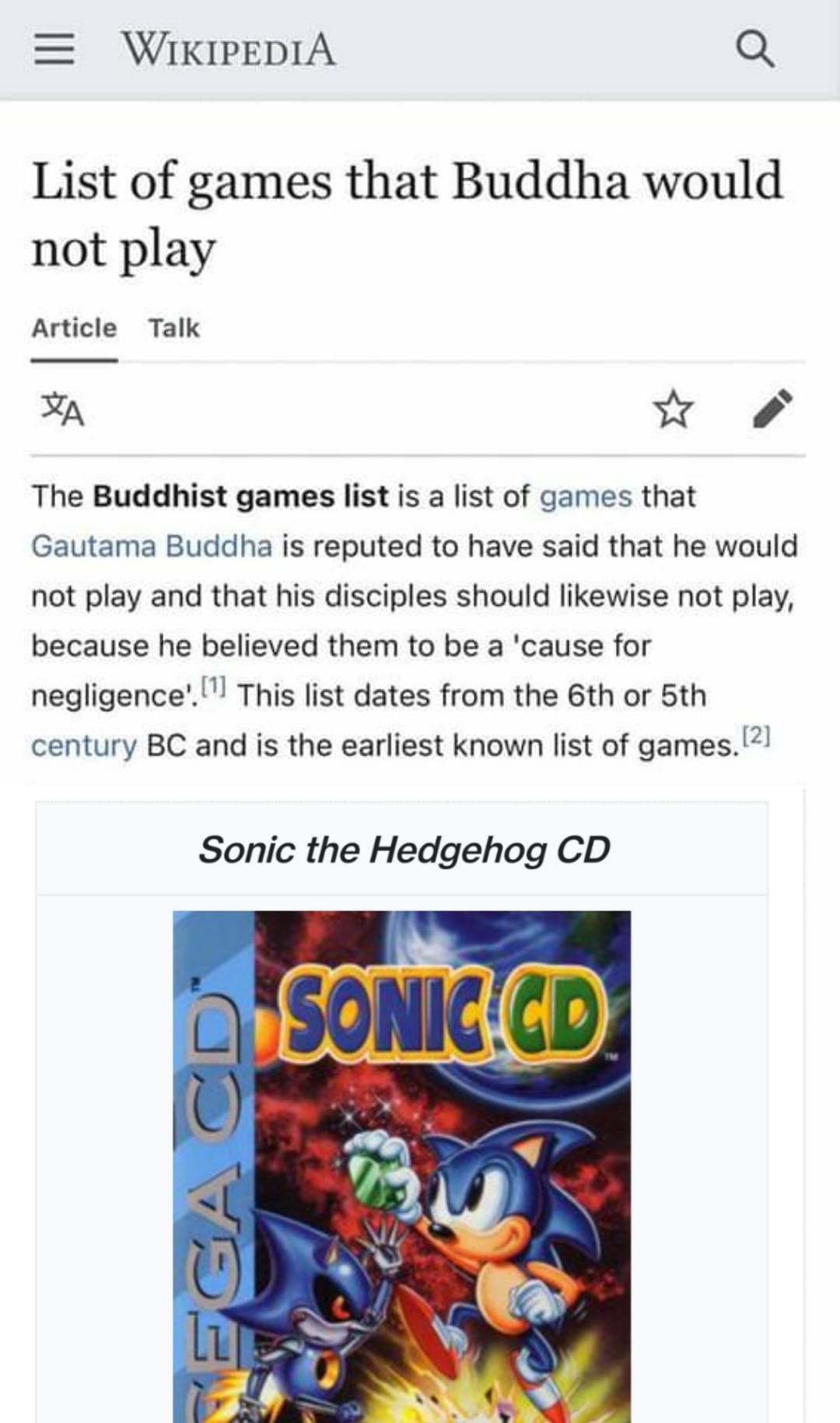Follow the 'century' link

click(x=83, y=745)
